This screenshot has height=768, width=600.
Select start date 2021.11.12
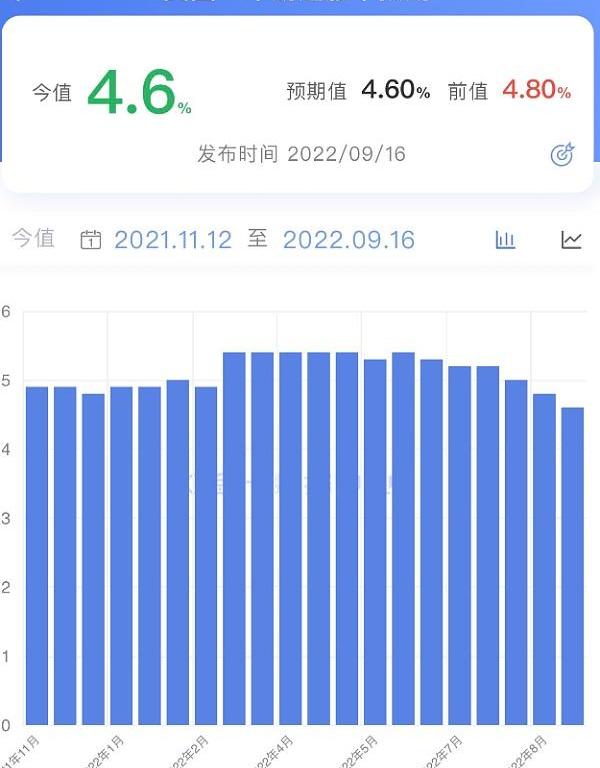pos(172,240)
